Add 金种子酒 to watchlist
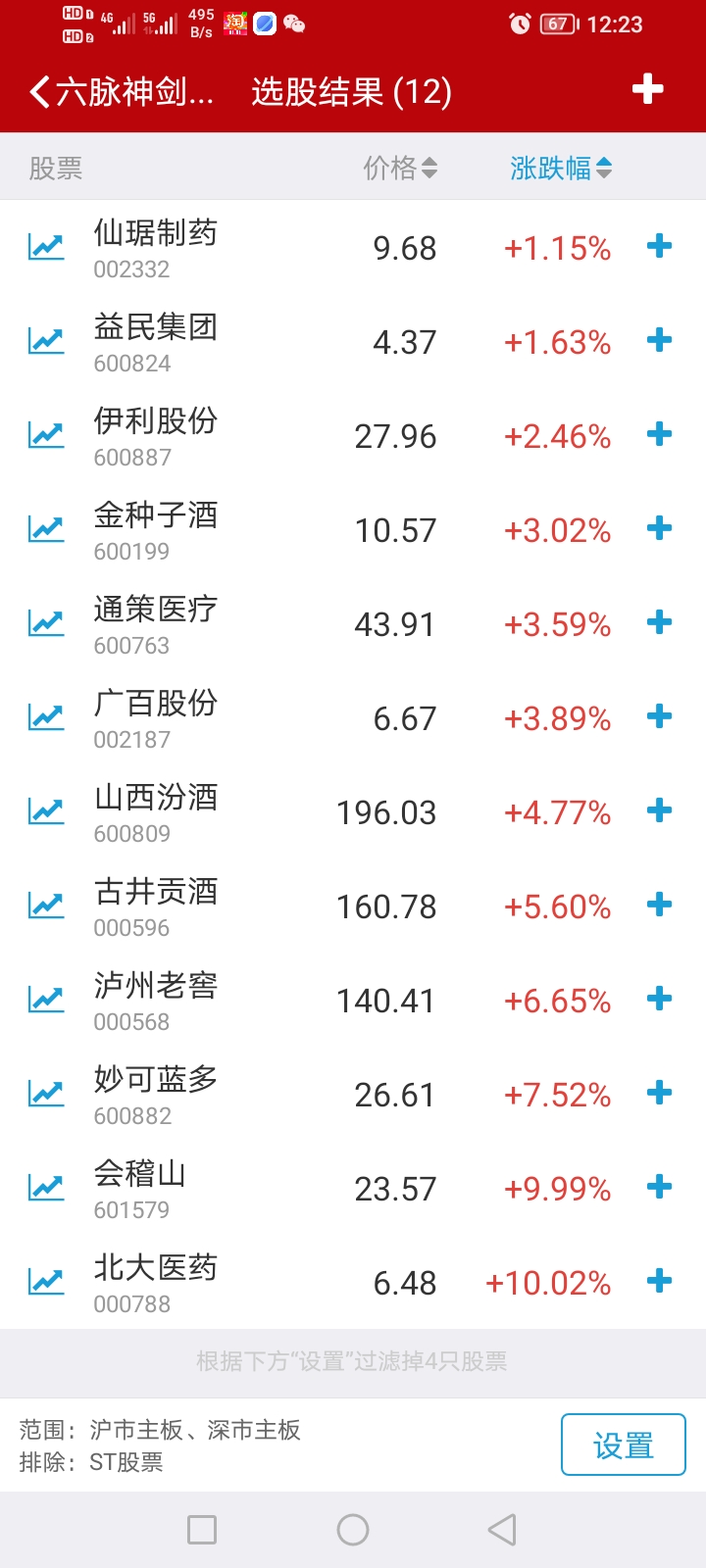Viewport: 706px width, 1568px height. coord(660,528)
